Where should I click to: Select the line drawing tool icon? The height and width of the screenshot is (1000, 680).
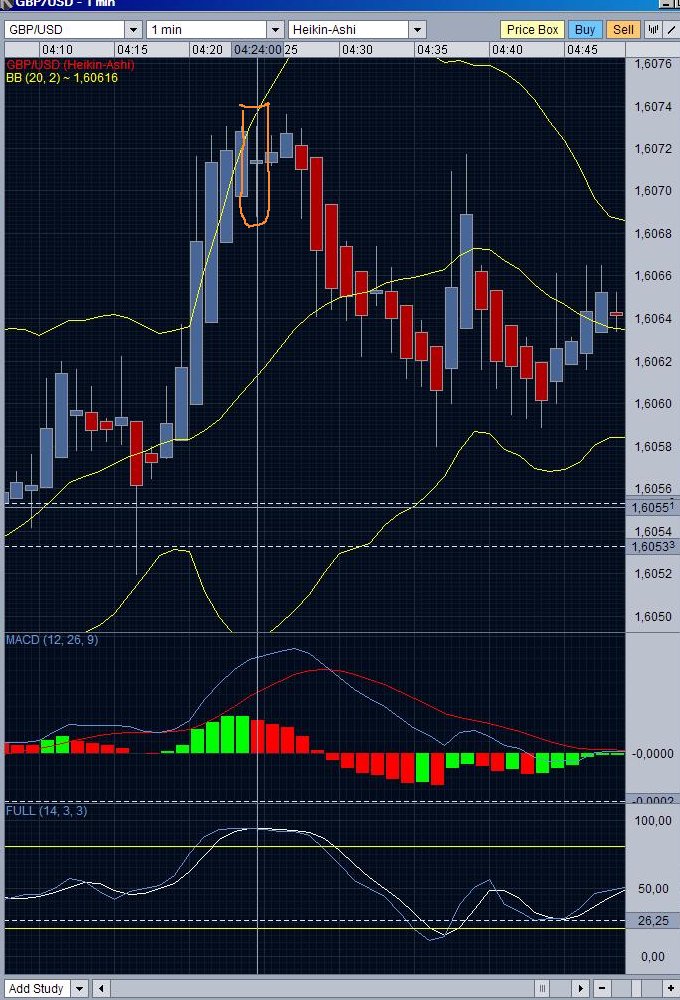click(672, 30)
